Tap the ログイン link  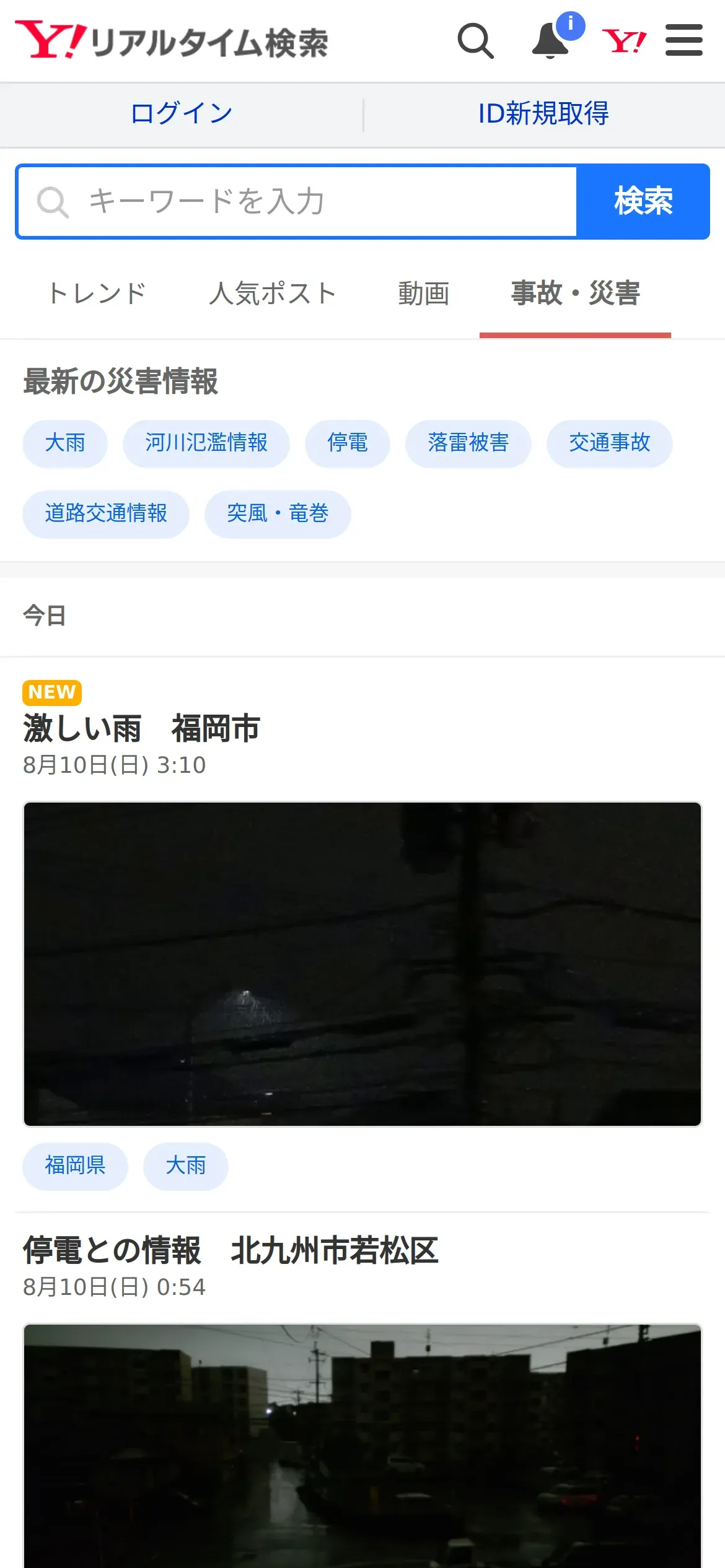click(x=181, y=114)
